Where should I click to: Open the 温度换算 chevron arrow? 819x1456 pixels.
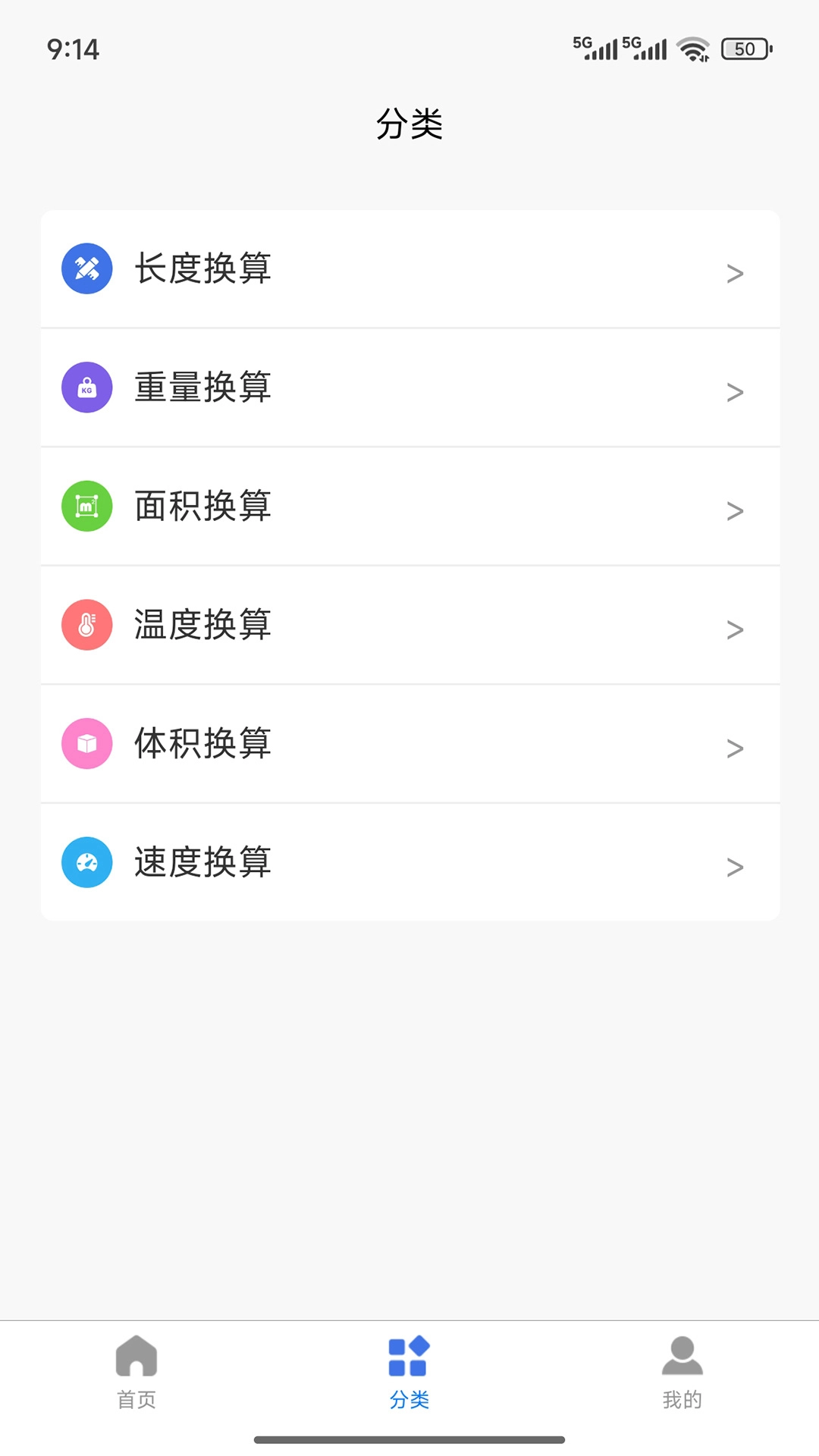click(x=734, y=629)
